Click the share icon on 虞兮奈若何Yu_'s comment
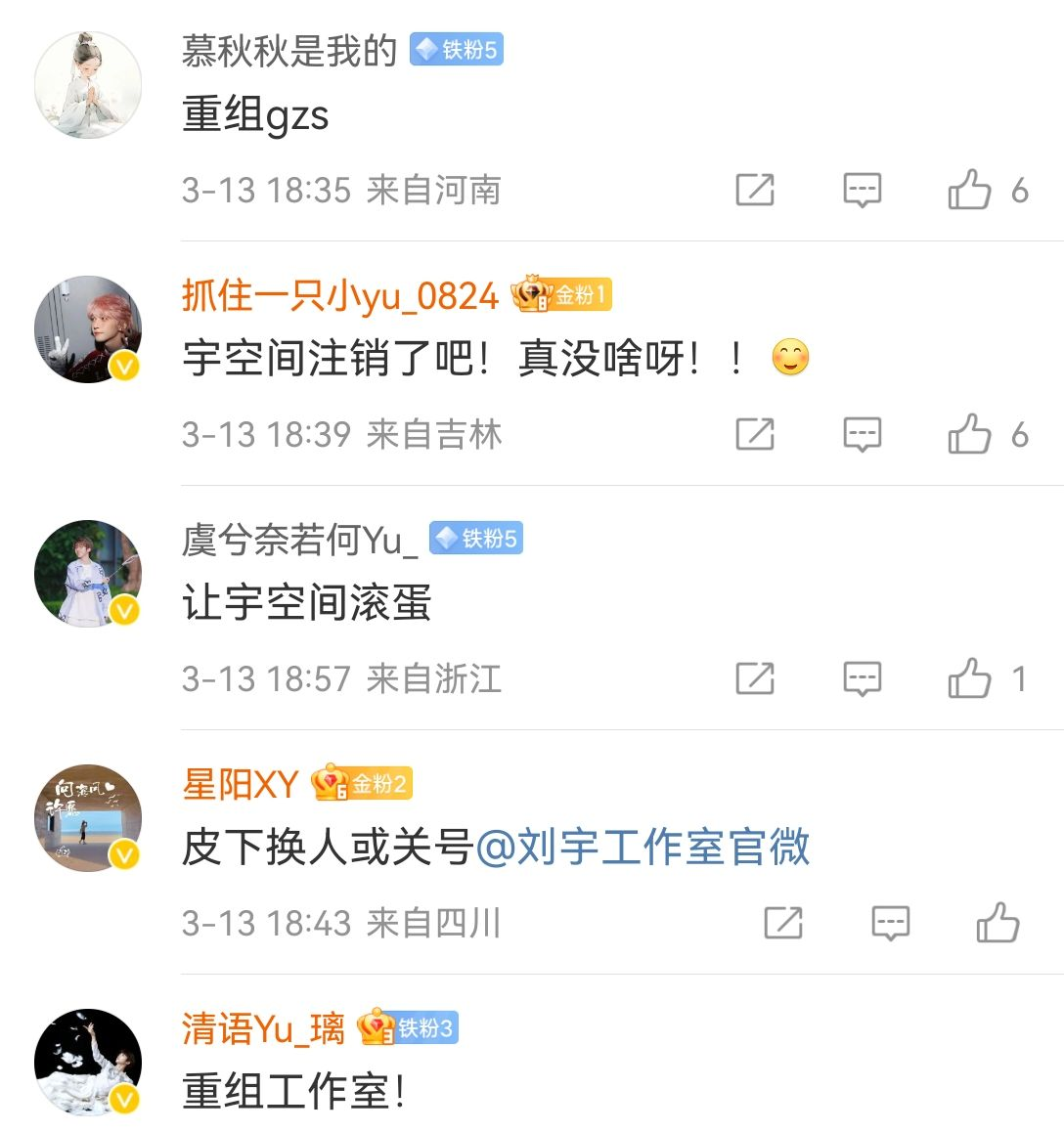 [x=754, y=677]
